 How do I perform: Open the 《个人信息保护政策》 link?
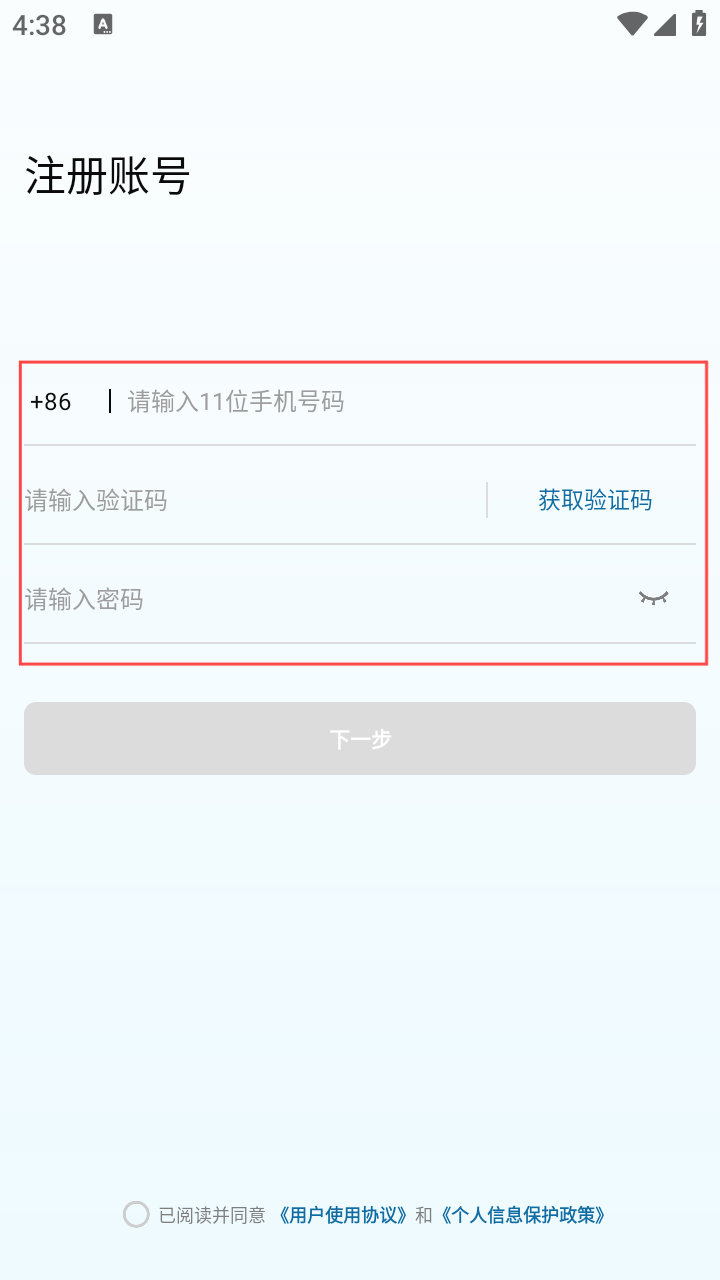[523, 1215]
